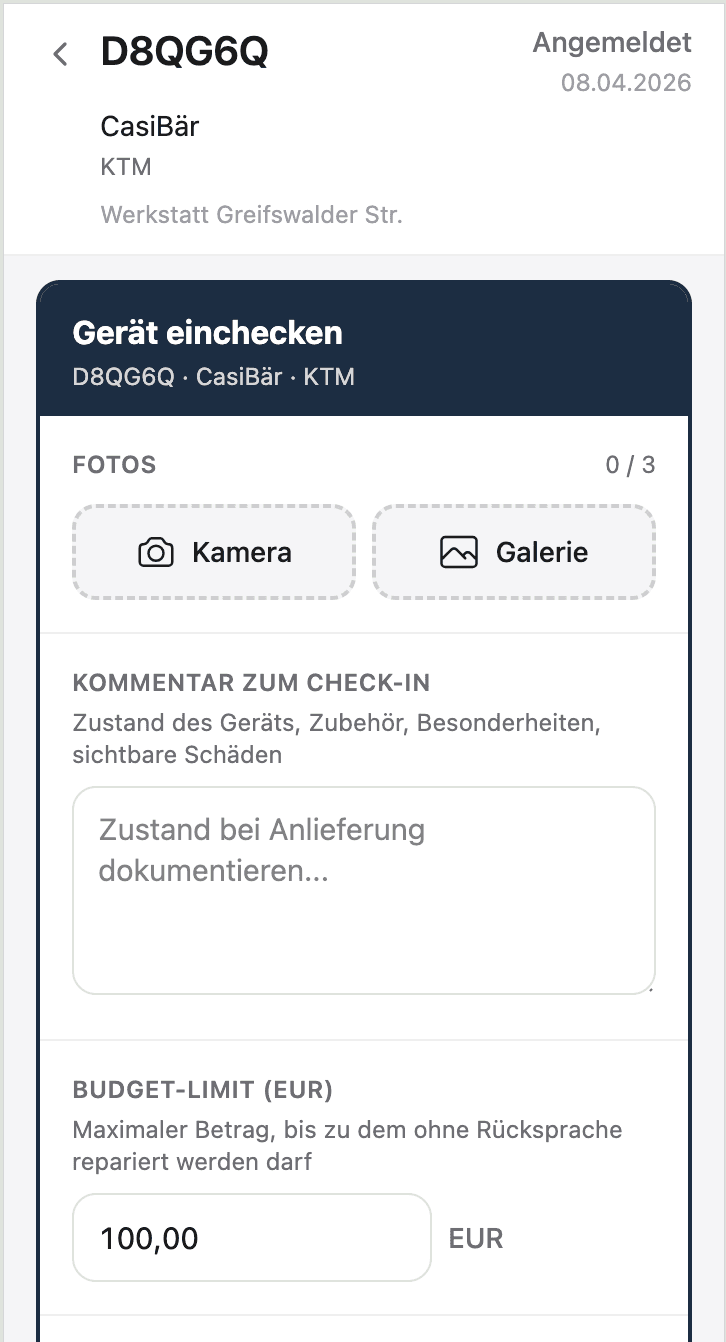Image resolution: width=726 pixels, height=1342 pixels.
Task: Click the registration date 08.04.2026
Action: [626, 78]
